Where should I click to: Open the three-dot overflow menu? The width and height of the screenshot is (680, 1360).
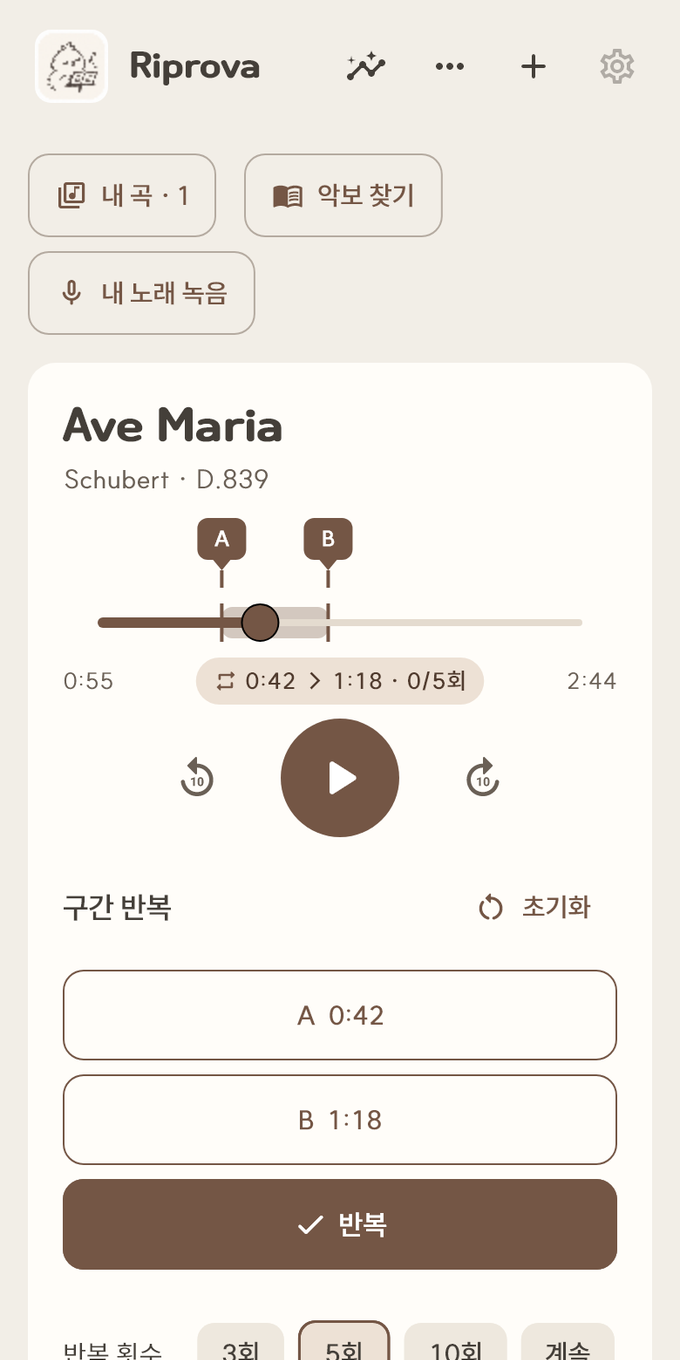450,67
